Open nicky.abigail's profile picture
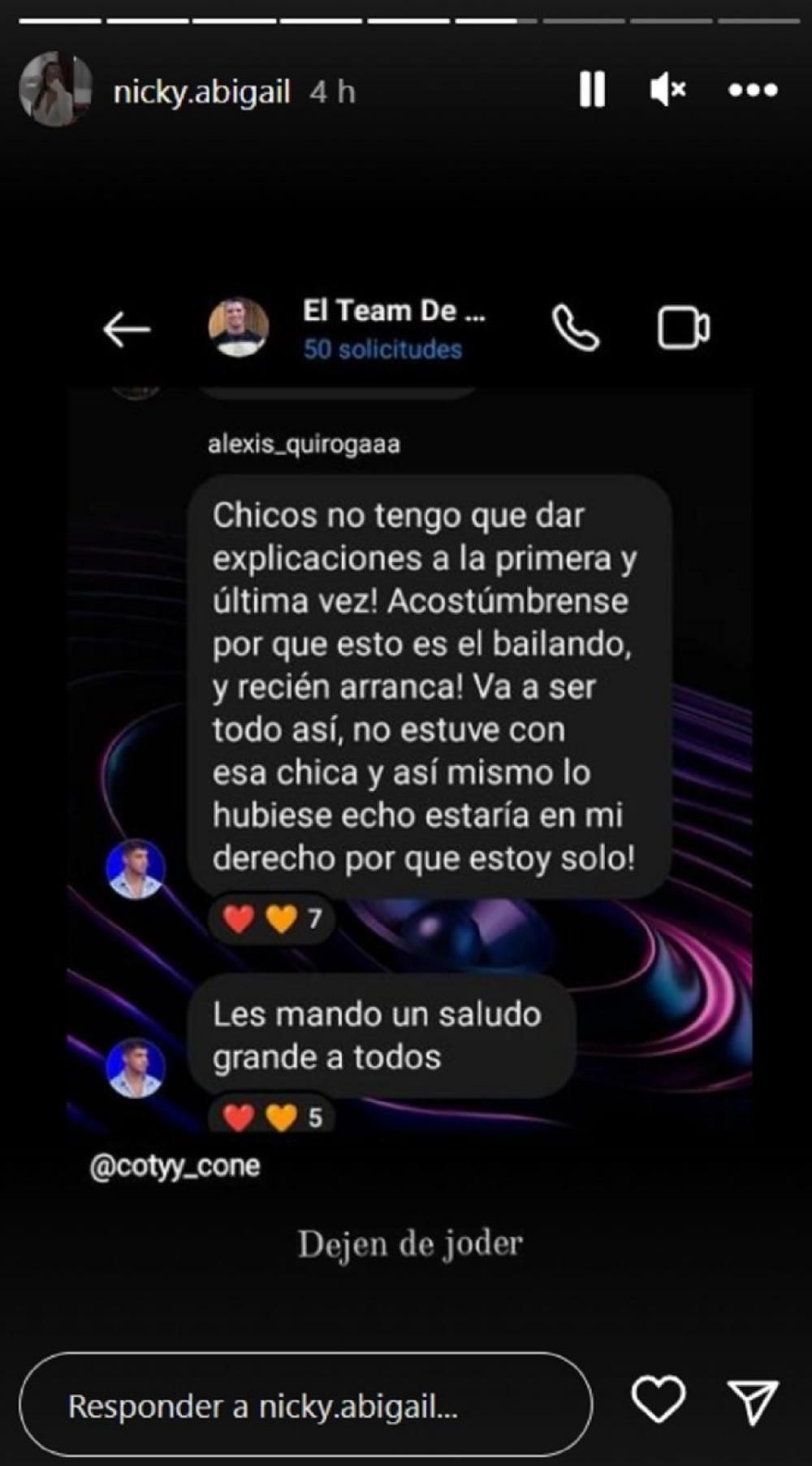This screenshot has width=812, height=1466. pos(55,89)
